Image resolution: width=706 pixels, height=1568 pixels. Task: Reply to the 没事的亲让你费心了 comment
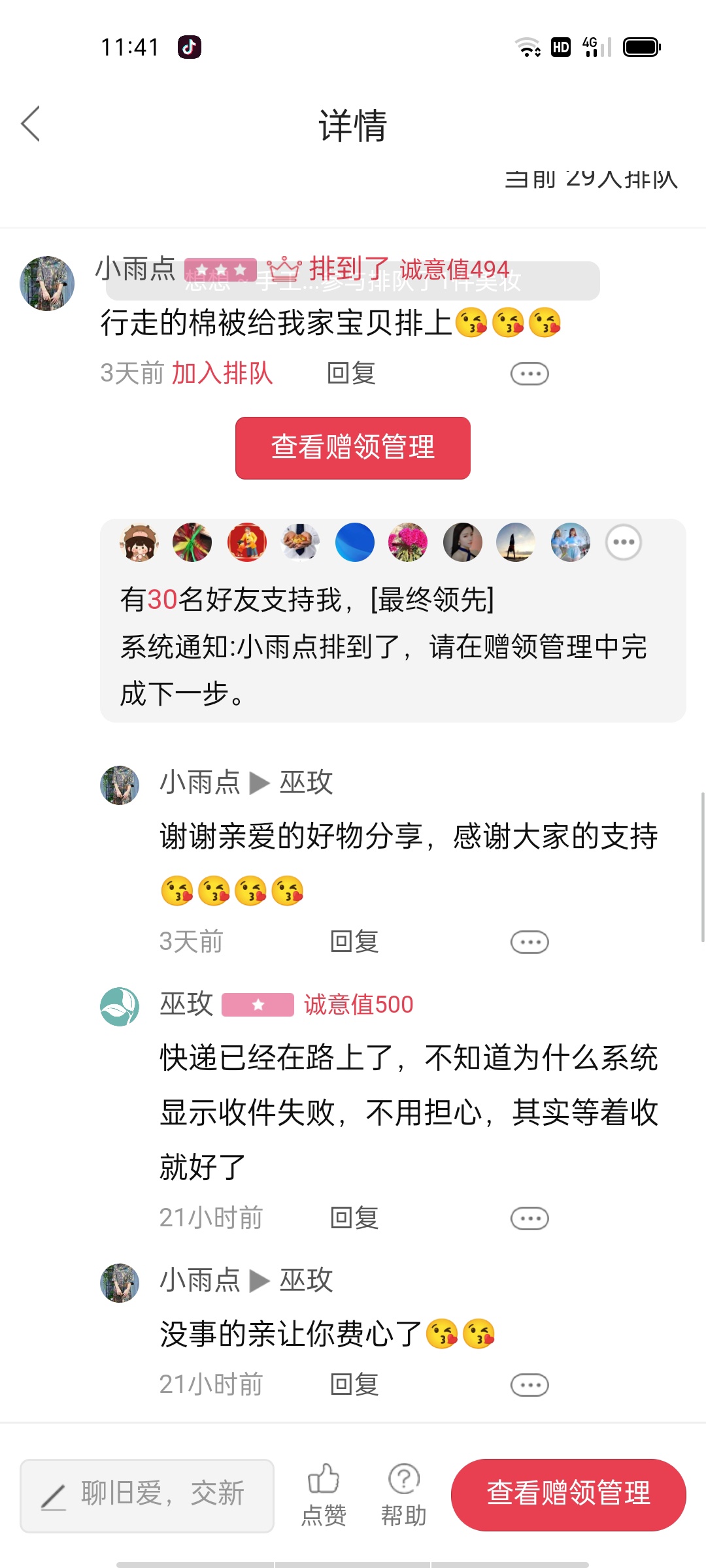354,1385
